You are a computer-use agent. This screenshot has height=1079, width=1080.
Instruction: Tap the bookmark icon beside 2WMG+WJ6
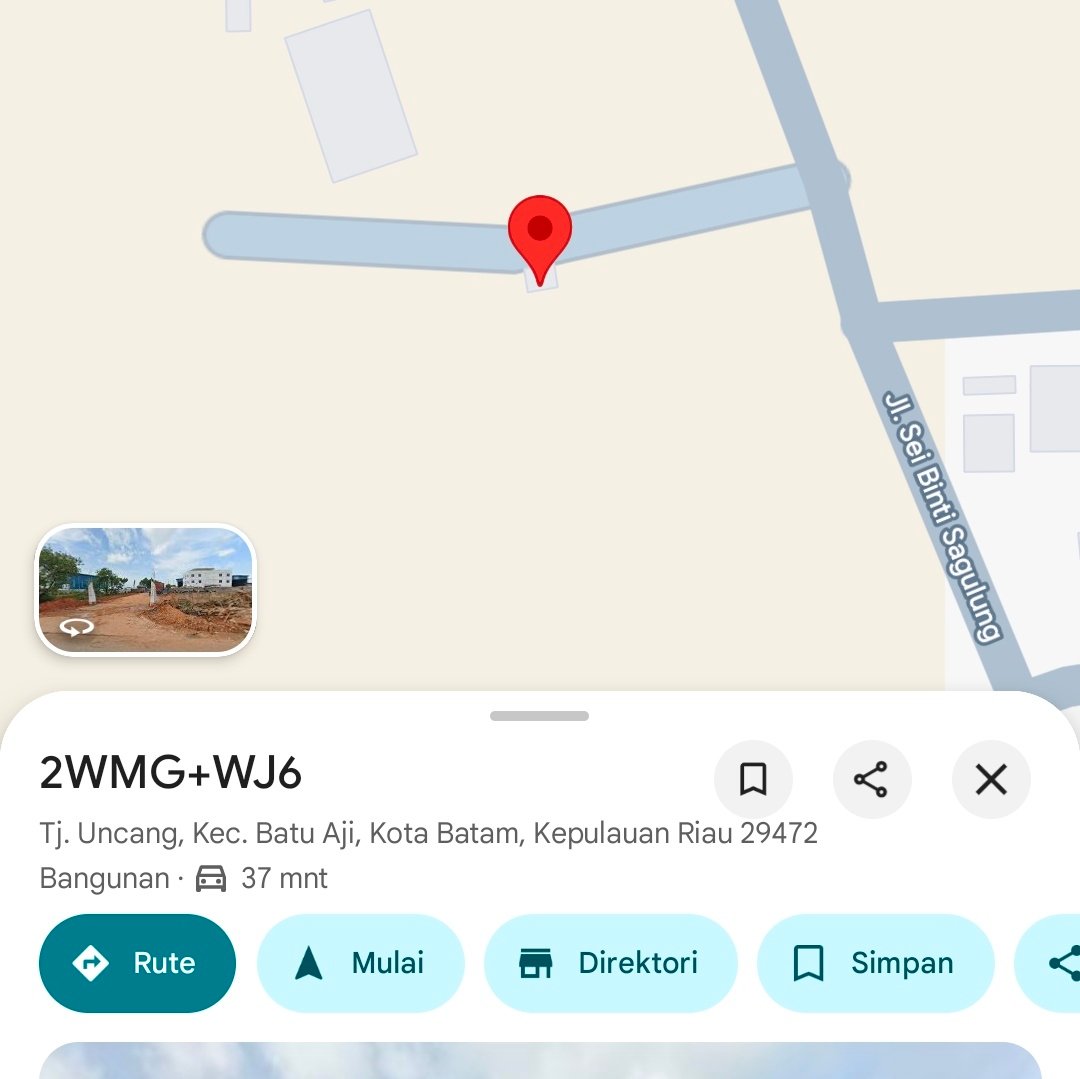tap(753, 779)
